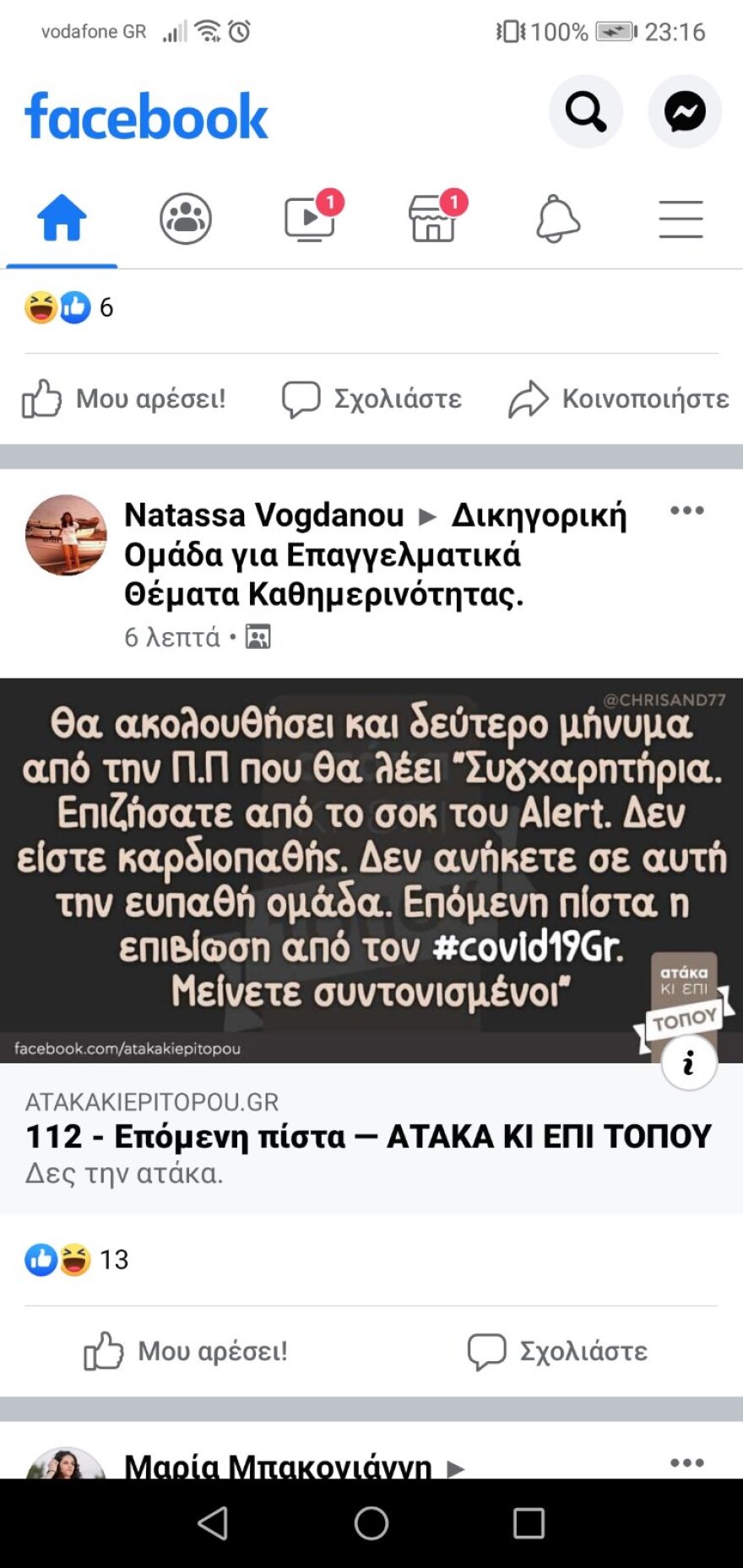The width and height of the screenshot is (743, 1568).
Task: Open the ATAKAKIEPITOPOU.GR article link
Action: pyautogui.click(x=369, y=1137)
